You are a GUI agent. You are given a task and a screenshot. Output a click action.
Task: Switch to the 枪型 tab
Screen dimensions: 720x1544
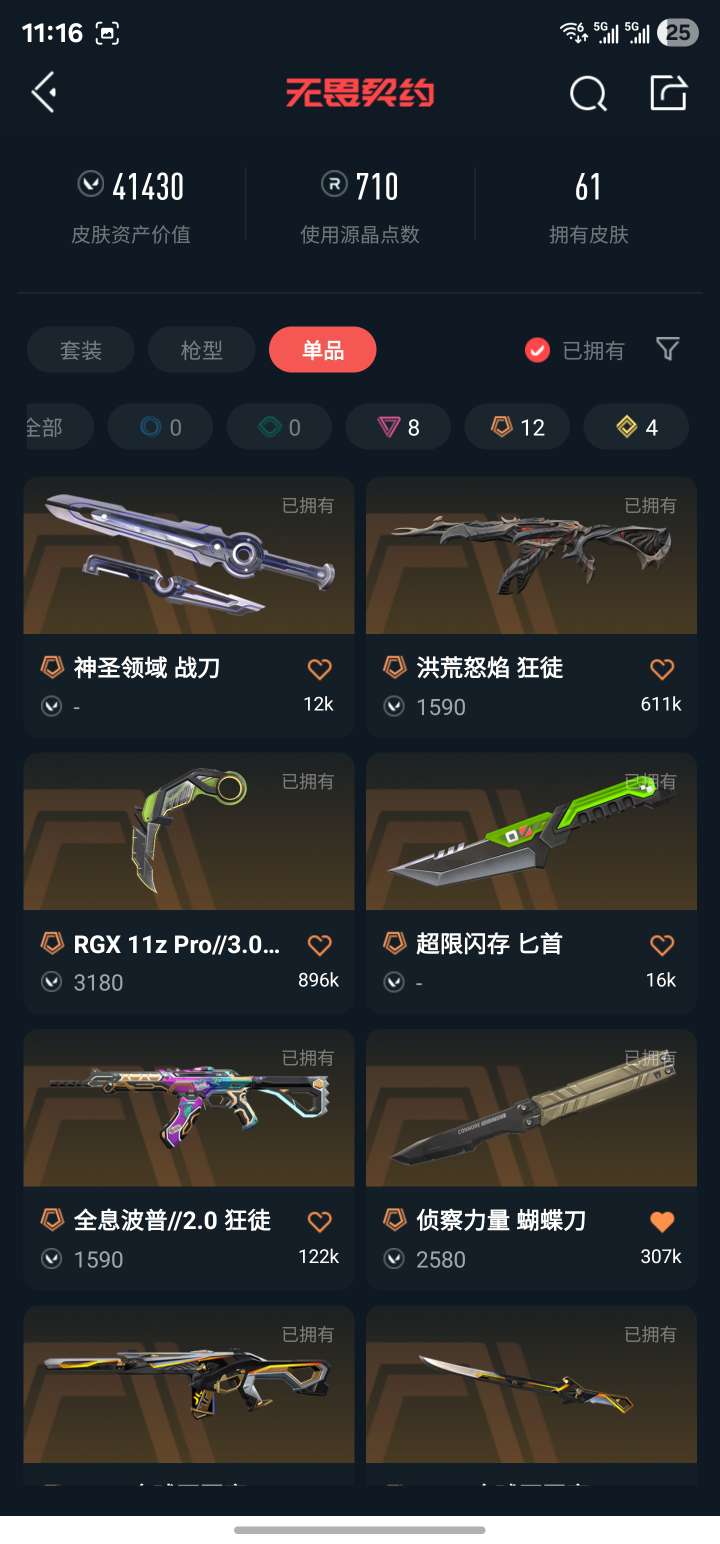[201, 350]
